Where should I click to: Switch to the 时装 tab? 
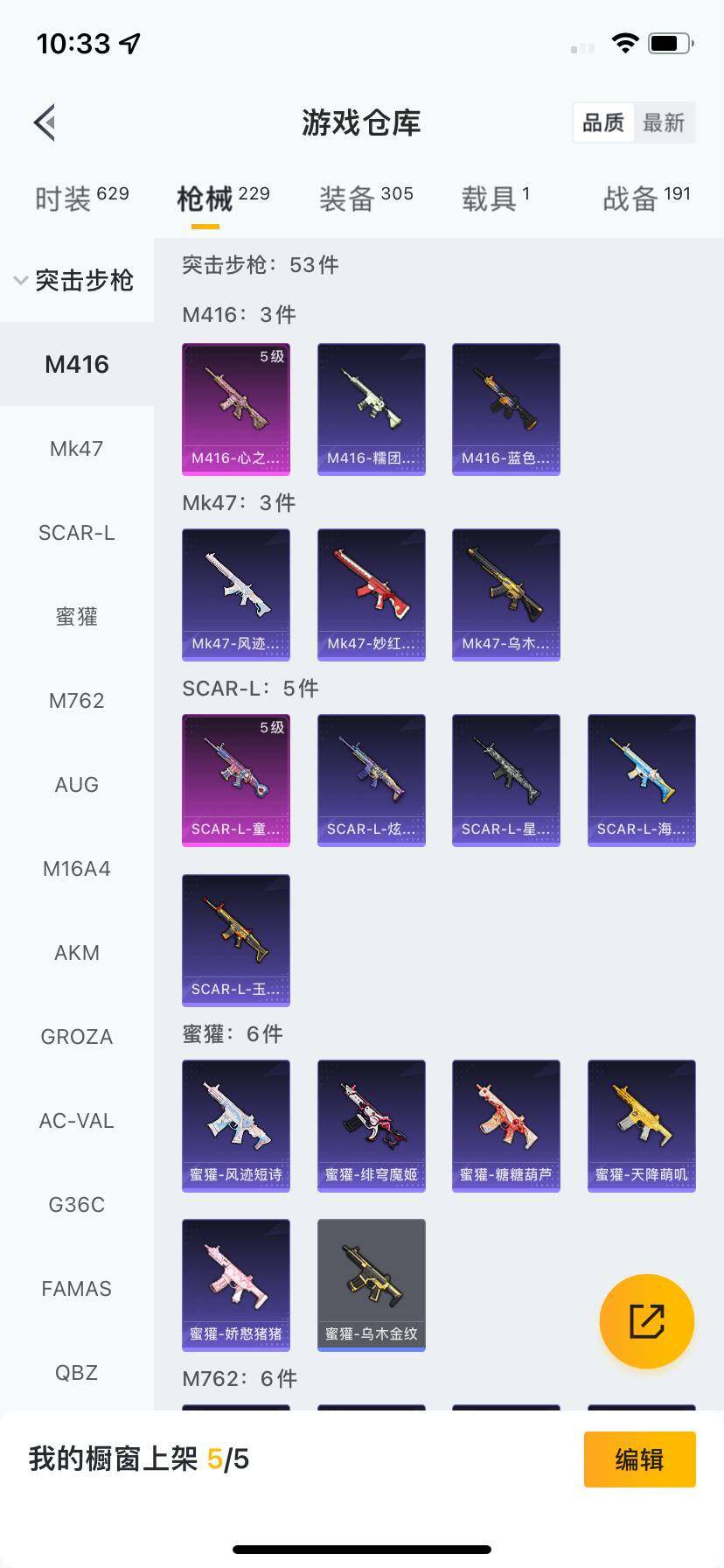[x=81, y=199]
